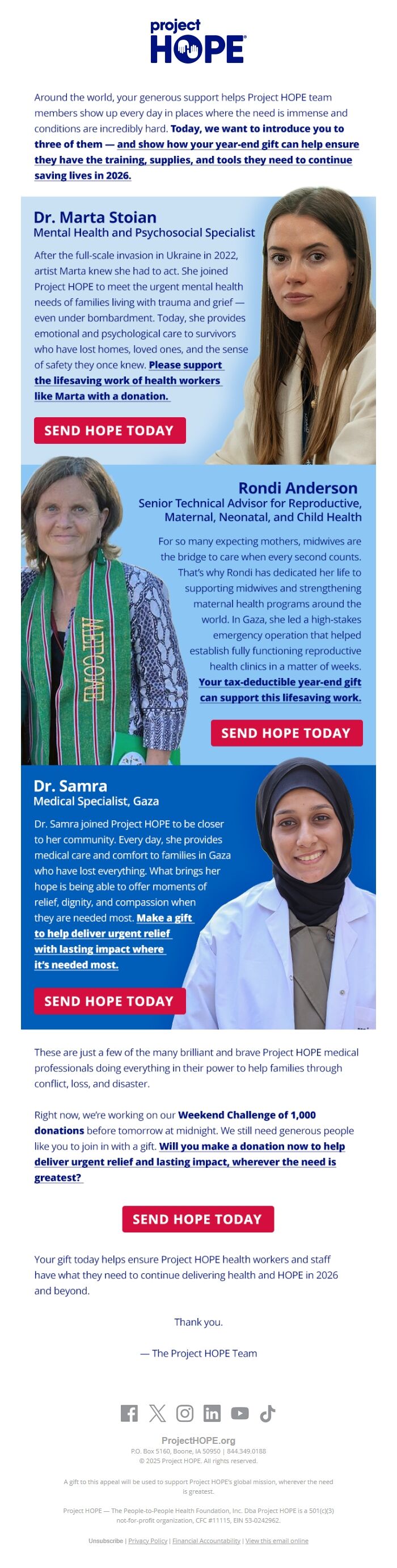The height and width of the screenshot is (1568, 397).
Task: Open Project HOPE's TikTok icon
Action: (x=267, y=1413)
